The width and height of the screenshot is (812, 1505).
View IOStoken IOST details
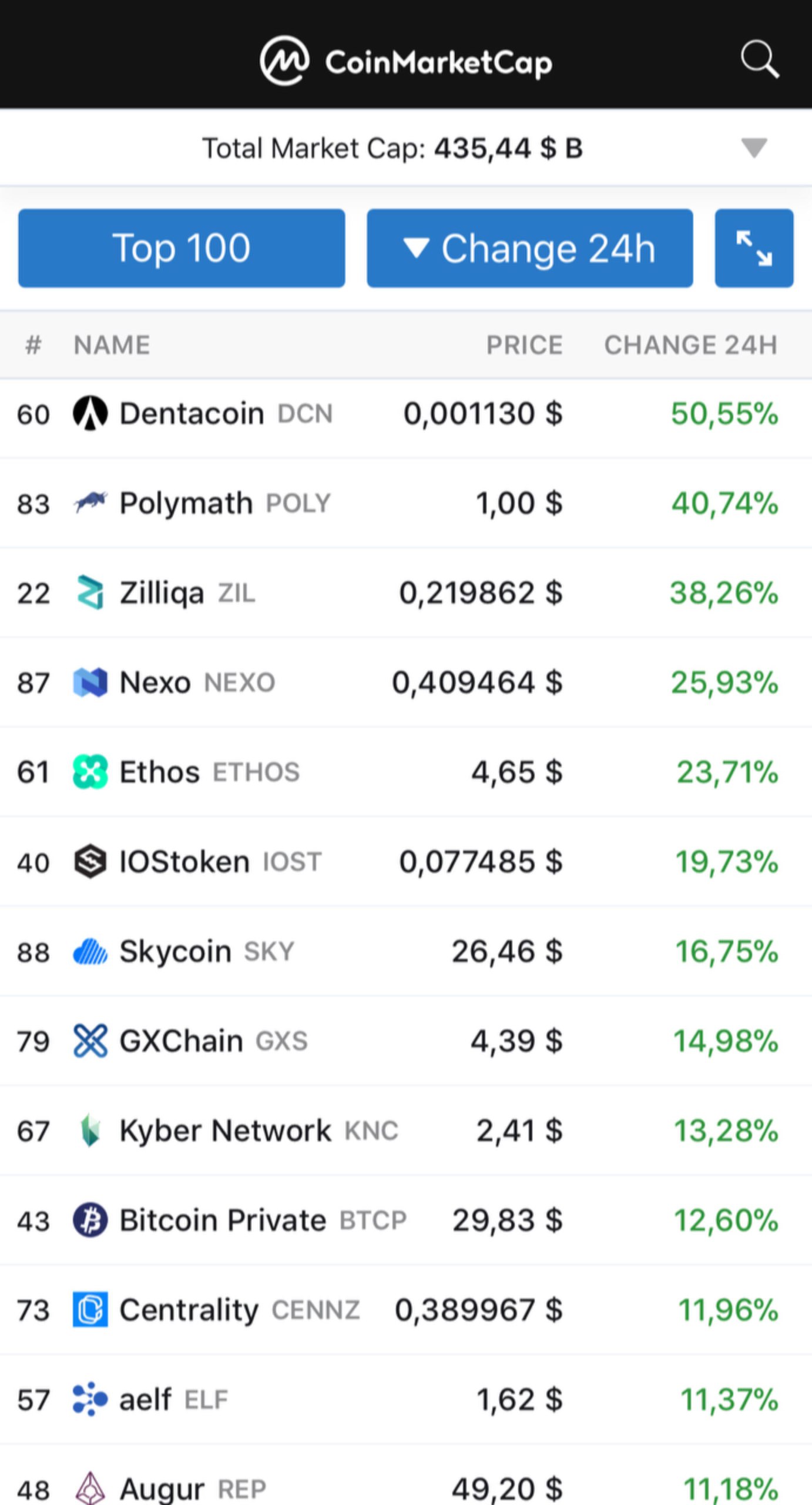coord(405,862)
